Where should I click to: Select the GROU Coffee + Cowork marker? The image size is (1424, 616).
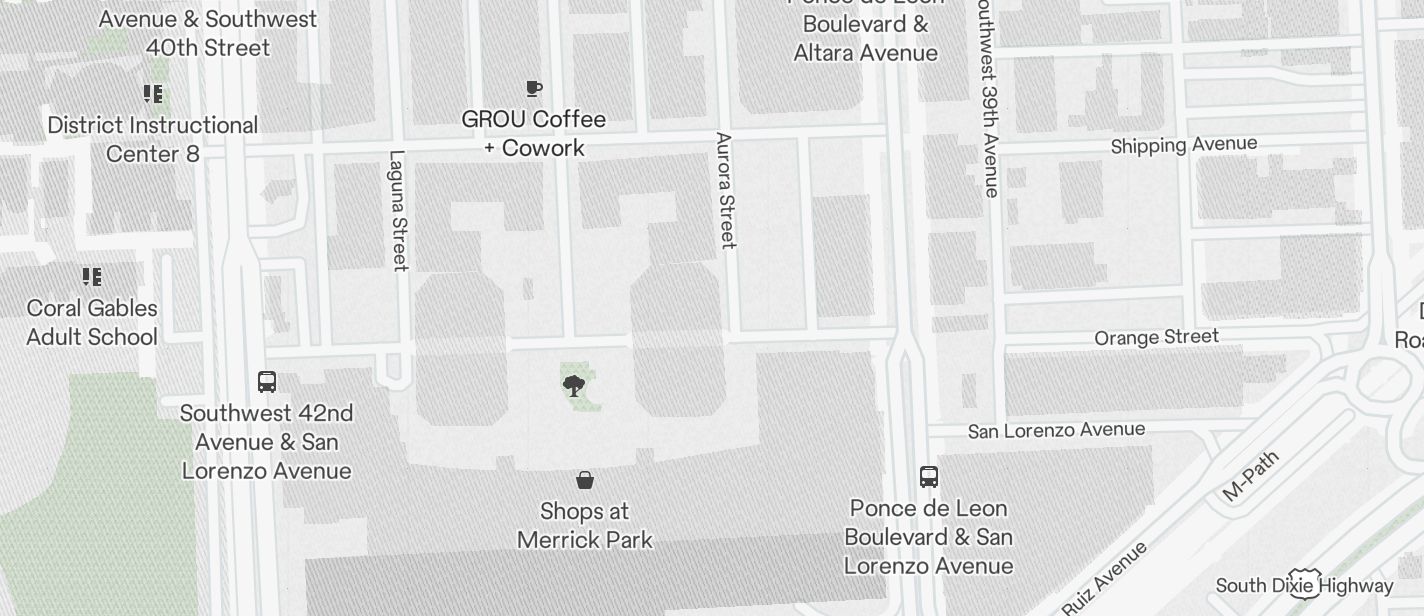coord(534,89)
